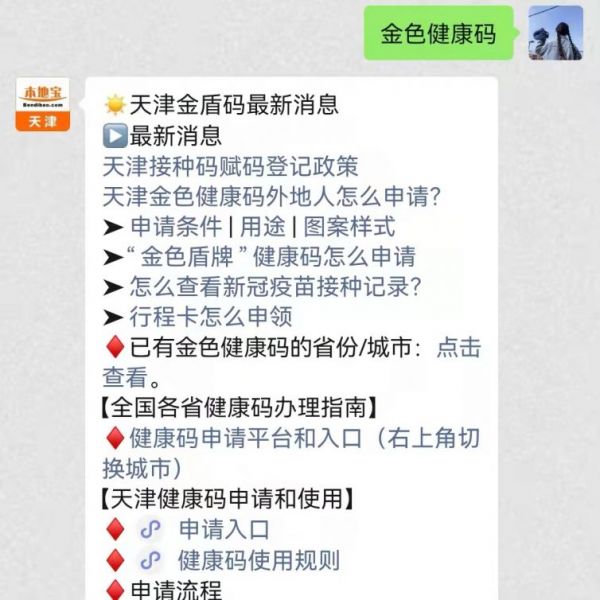Viewport: 600px width, 600px height.
Task: Open “金色盾牌”健康码怎么申请 link
Action: tap(272, 257)
